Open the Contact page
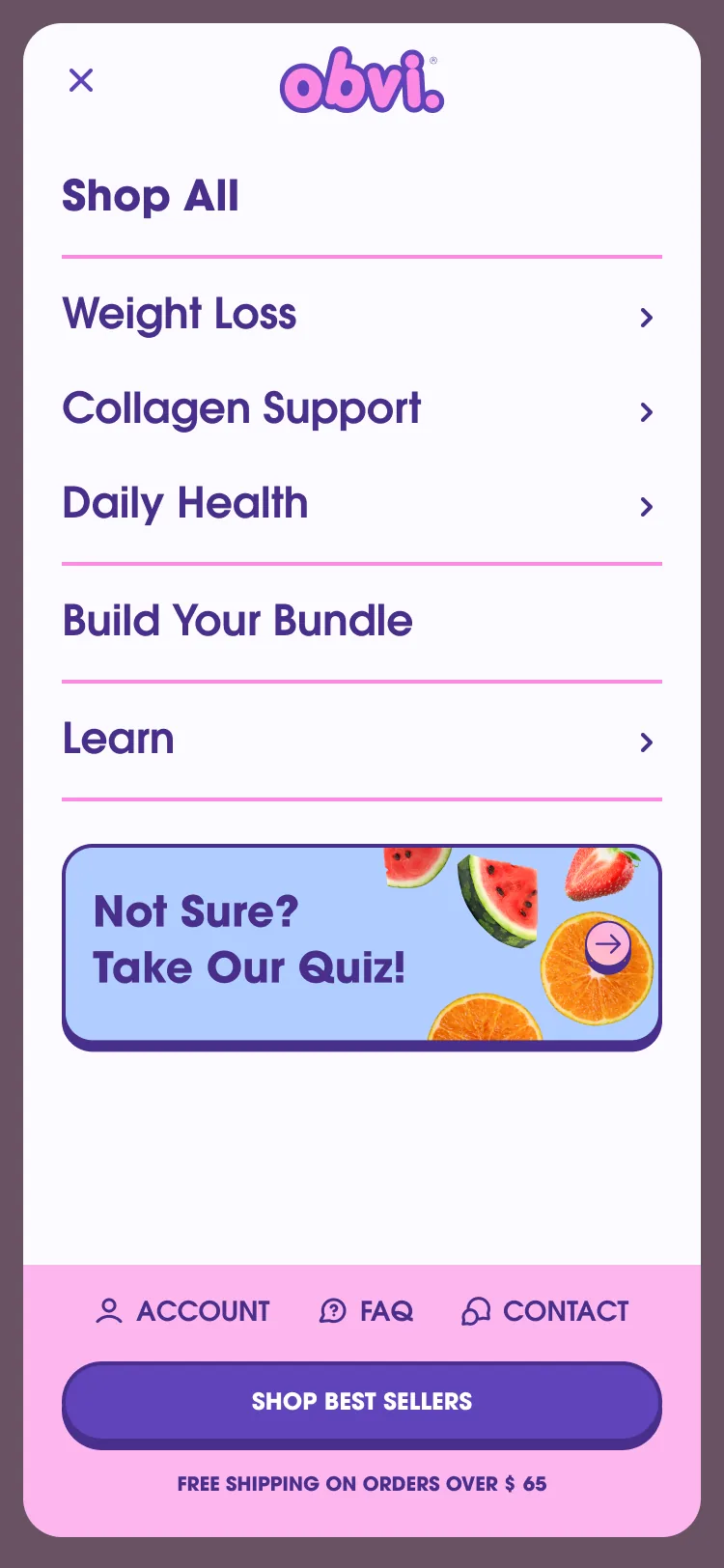The width and height of the screenshot is (724, 1568). tap(545, 1311)
